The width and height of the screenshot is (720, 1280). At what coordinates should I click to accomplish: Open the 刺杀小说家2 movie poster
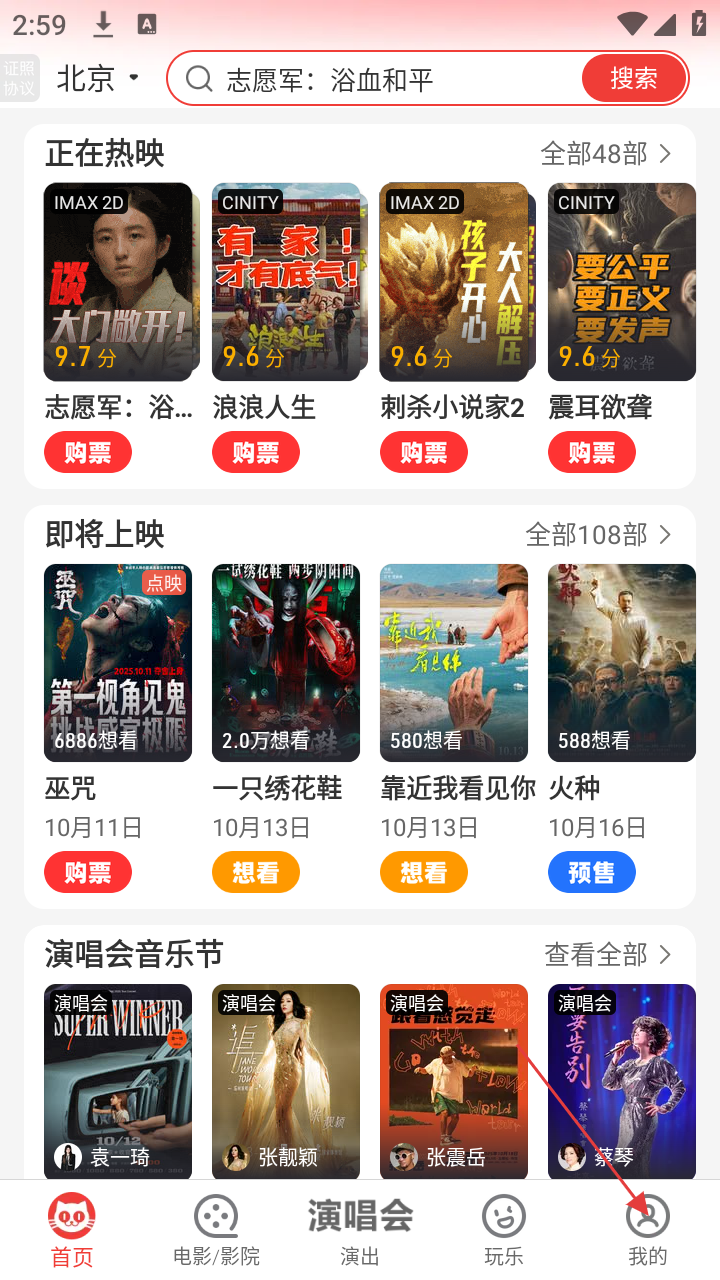(453, 282)
